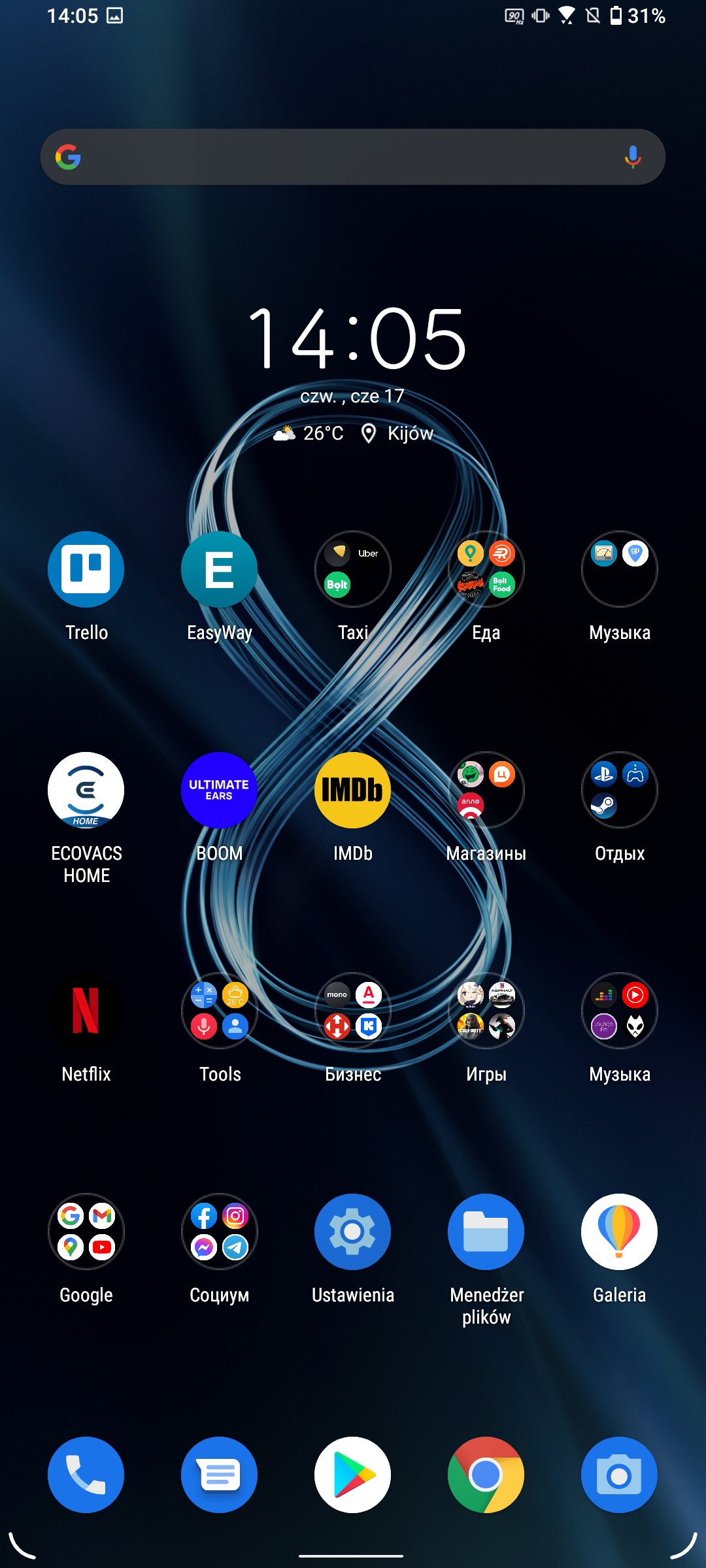The height and width of the screenshot is (1568, 706).
Task: Launch the EasyWay app
Action: point(219,569)
